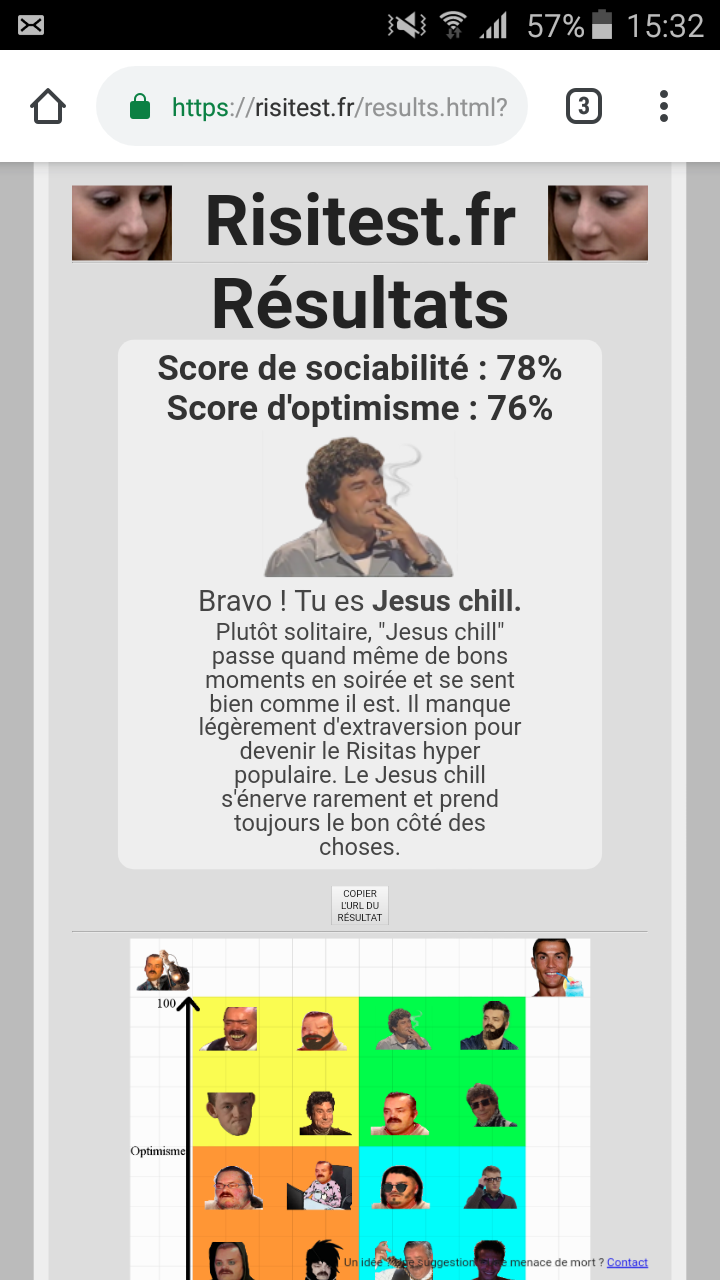Open the browser overflow menu
This screenshot has width=720, height=1280.
click(x=664, y=106)
